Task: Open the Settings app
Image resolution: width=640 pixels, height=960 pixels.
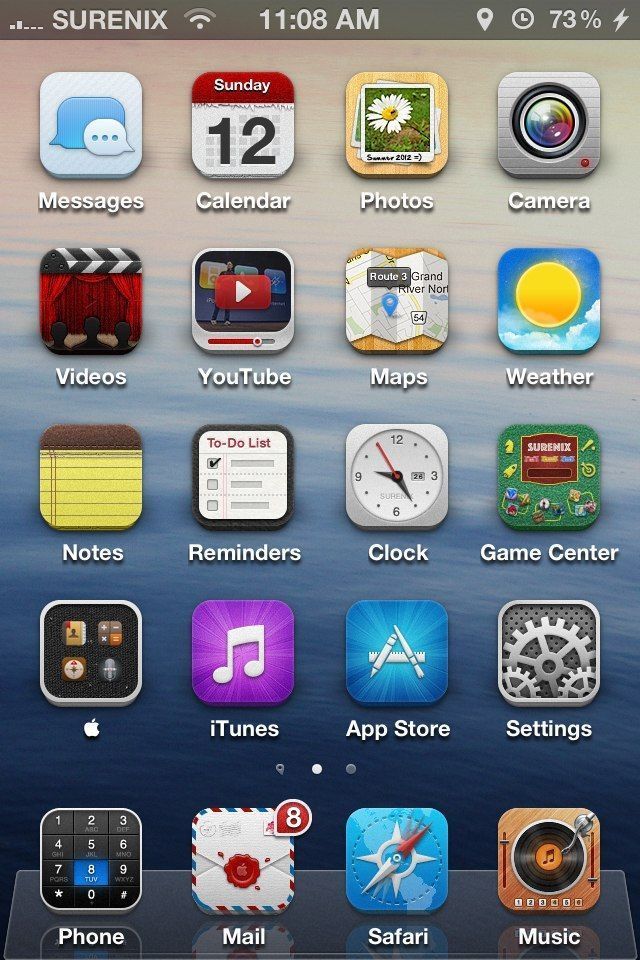Action: click(x=549, y=653)
